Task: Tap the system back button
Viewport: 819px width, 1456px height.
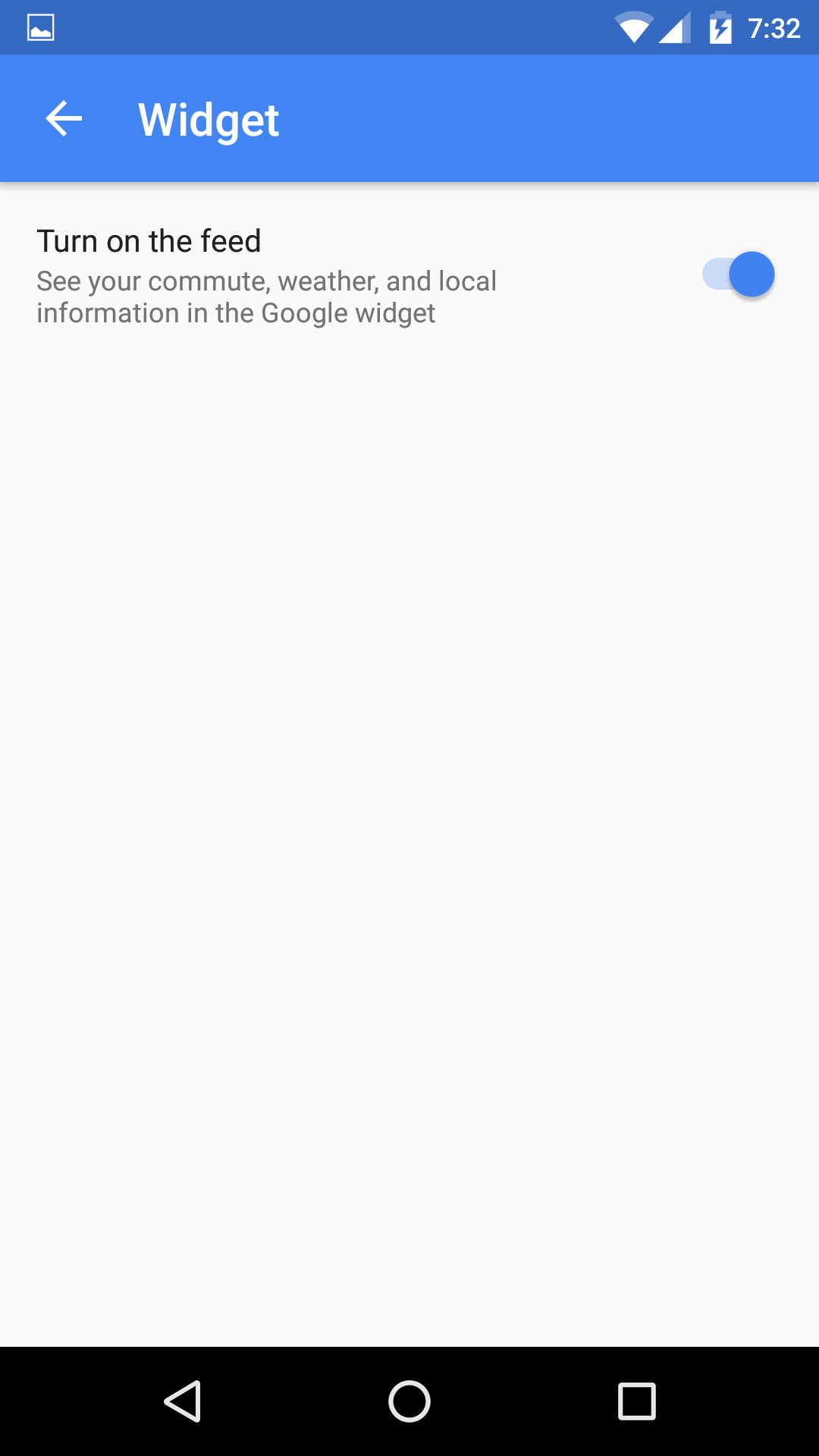Action: 182,1401
